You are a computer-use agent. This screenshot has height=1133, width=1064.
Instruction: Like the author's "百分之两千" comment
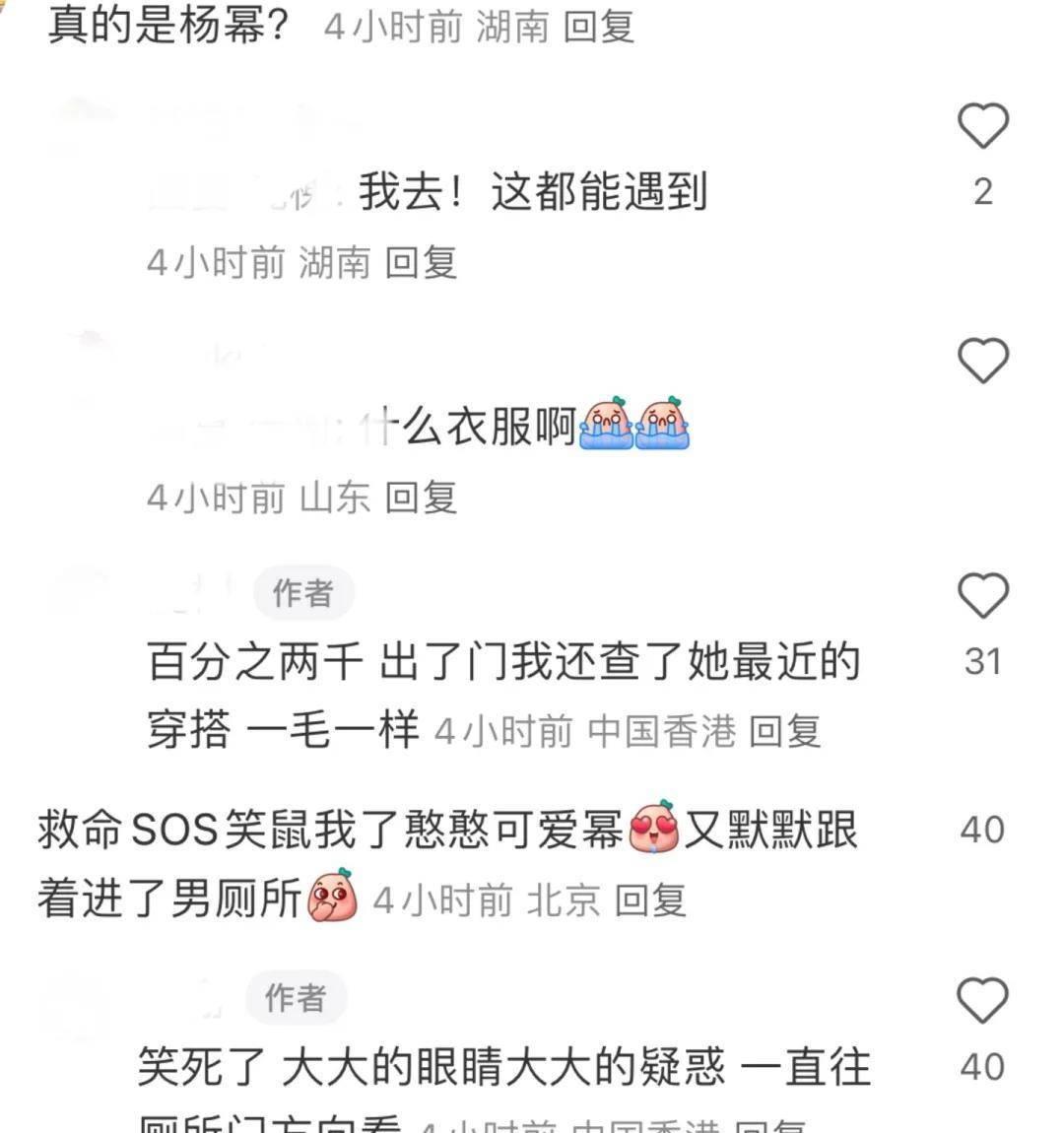pyautogui.click(x=983, y=596)
